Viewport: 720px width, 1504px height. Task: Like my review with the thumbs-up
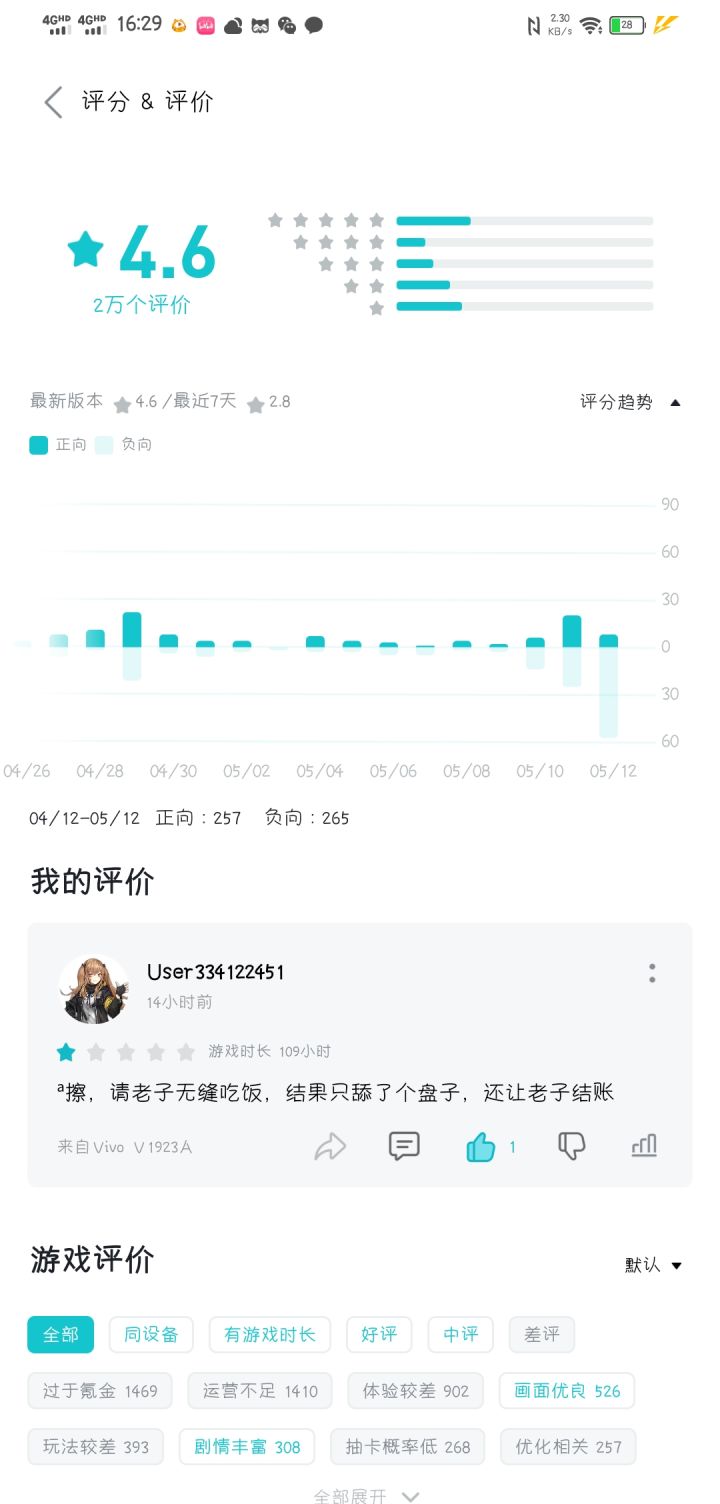(481, 1146)
